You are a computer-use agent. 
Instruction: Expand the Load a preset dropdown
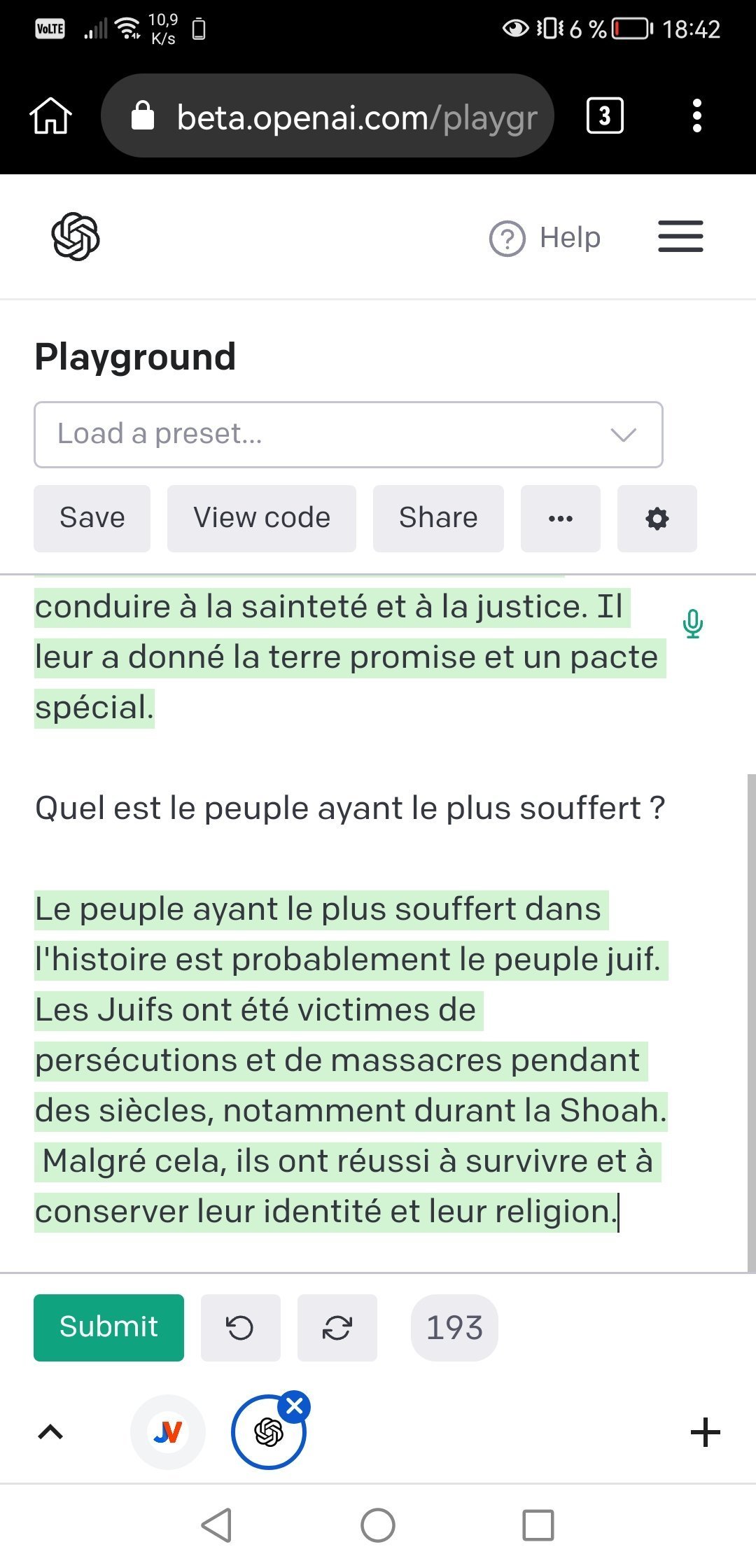tap(348, 434)
